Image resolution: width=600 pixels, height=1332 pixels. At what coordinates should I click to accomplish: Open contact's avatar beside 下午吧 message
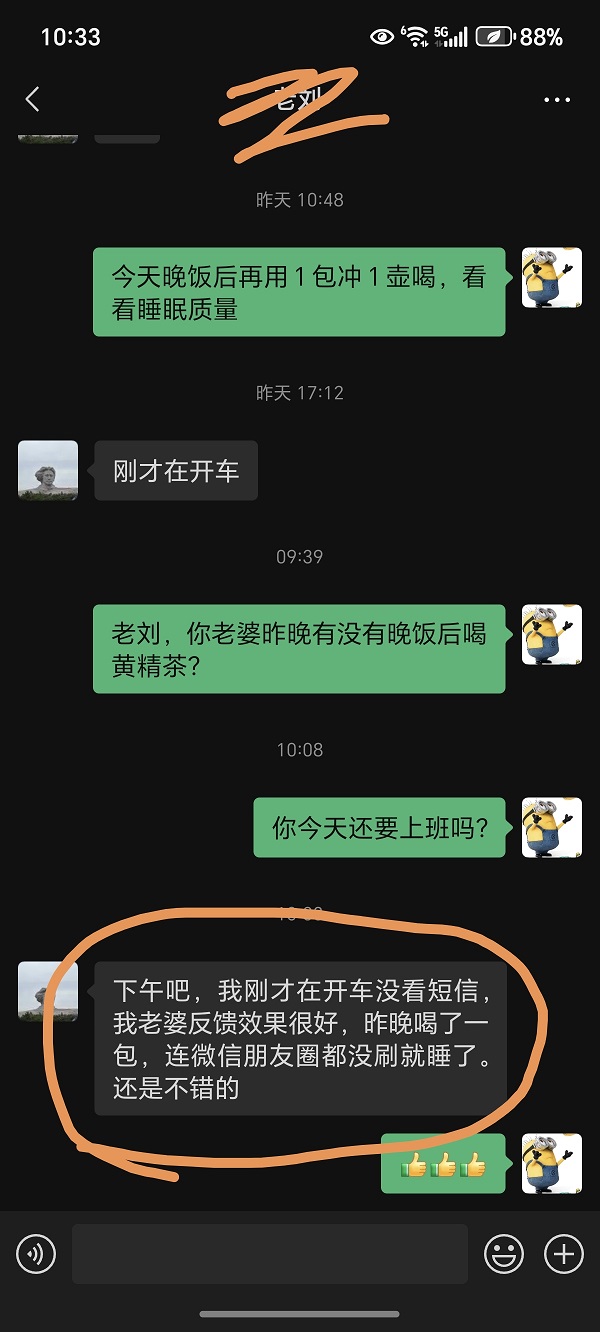pos(48,990)
